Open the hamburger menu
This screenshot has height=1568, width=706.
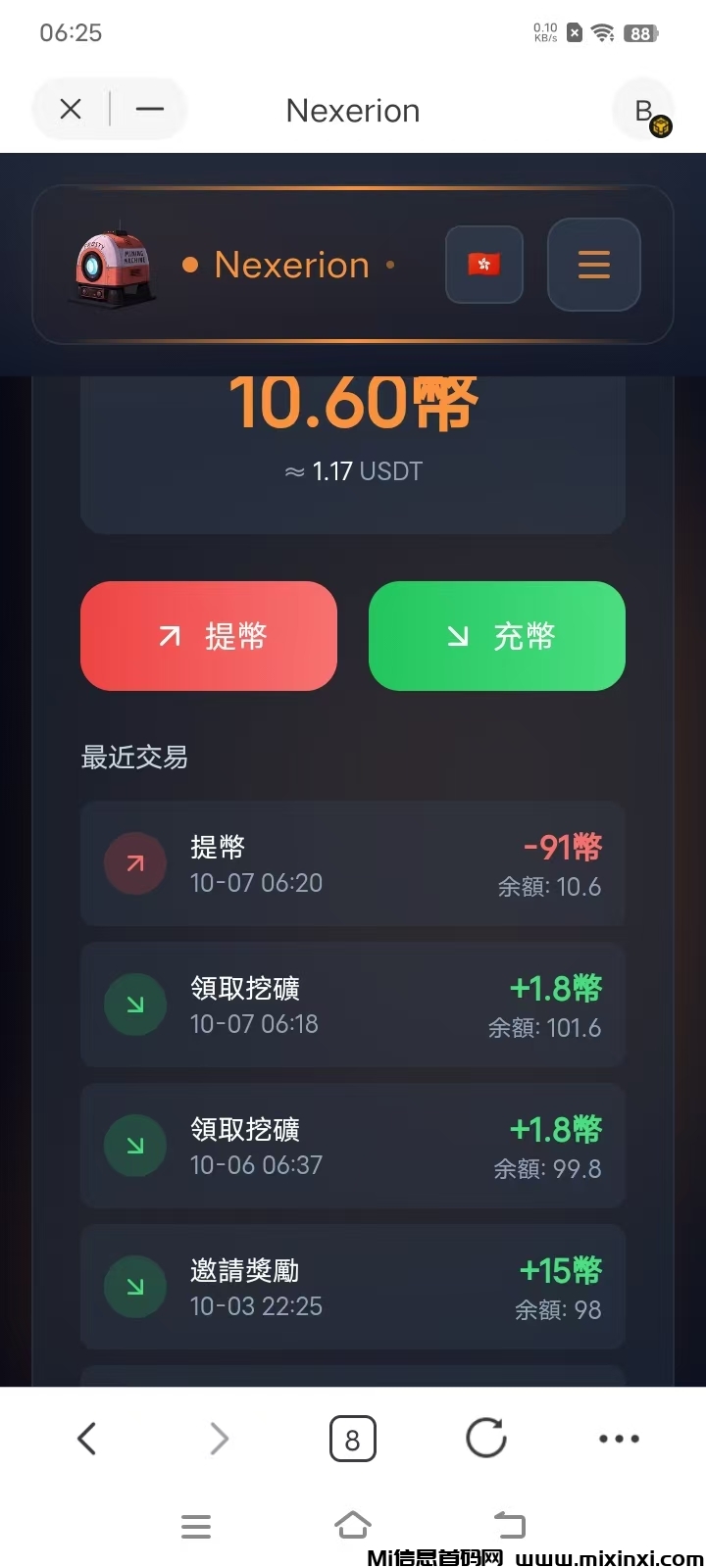593,265
